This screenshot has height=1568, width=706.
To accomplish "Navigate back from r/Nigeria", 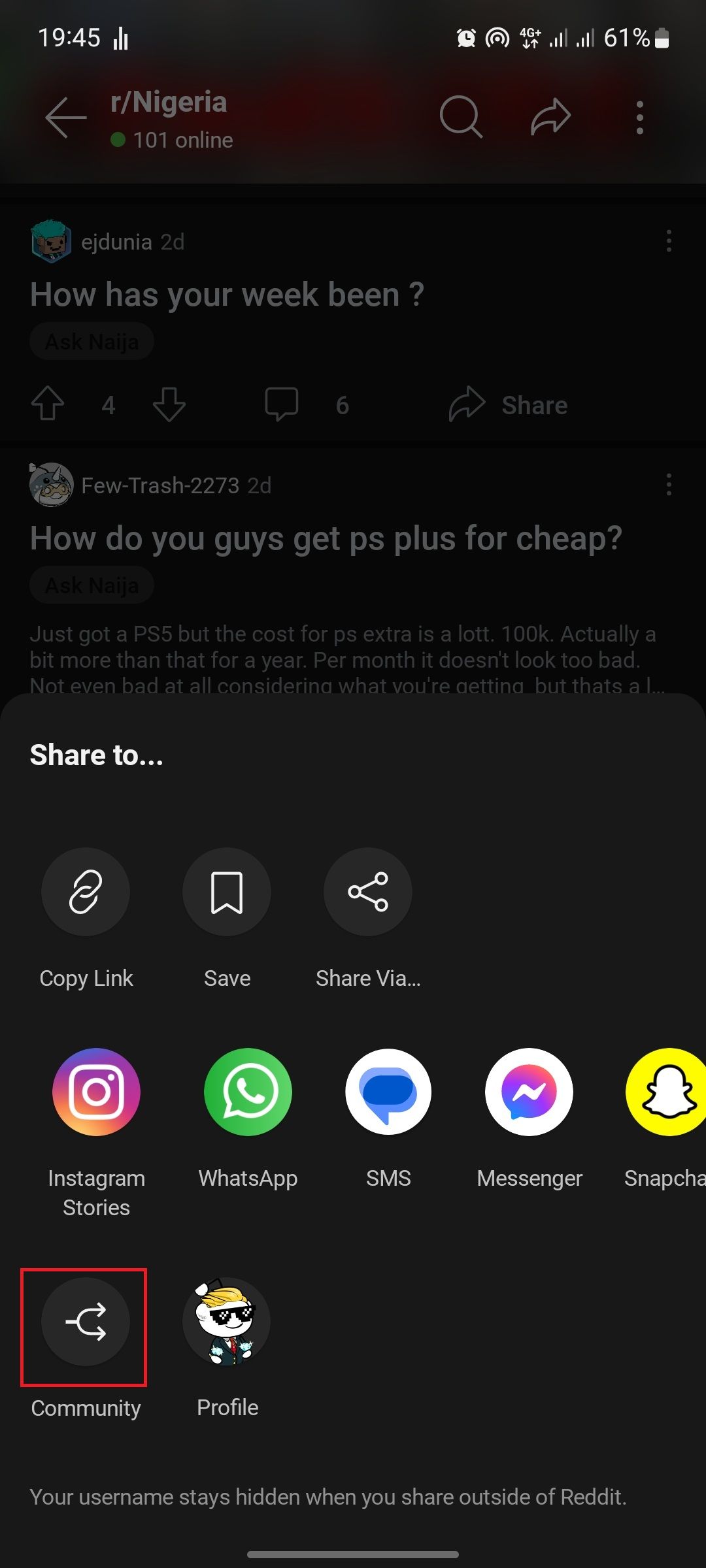I will 63,118.
